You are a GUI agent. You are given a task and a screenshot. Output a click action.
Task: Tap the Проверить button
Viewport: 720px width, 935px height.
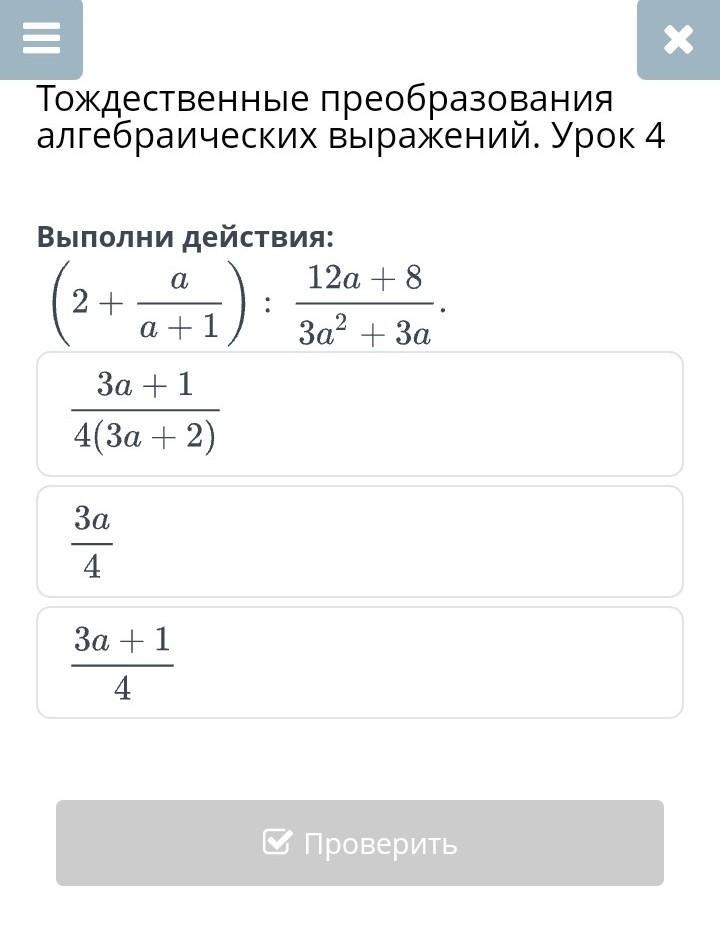point(360,843)
